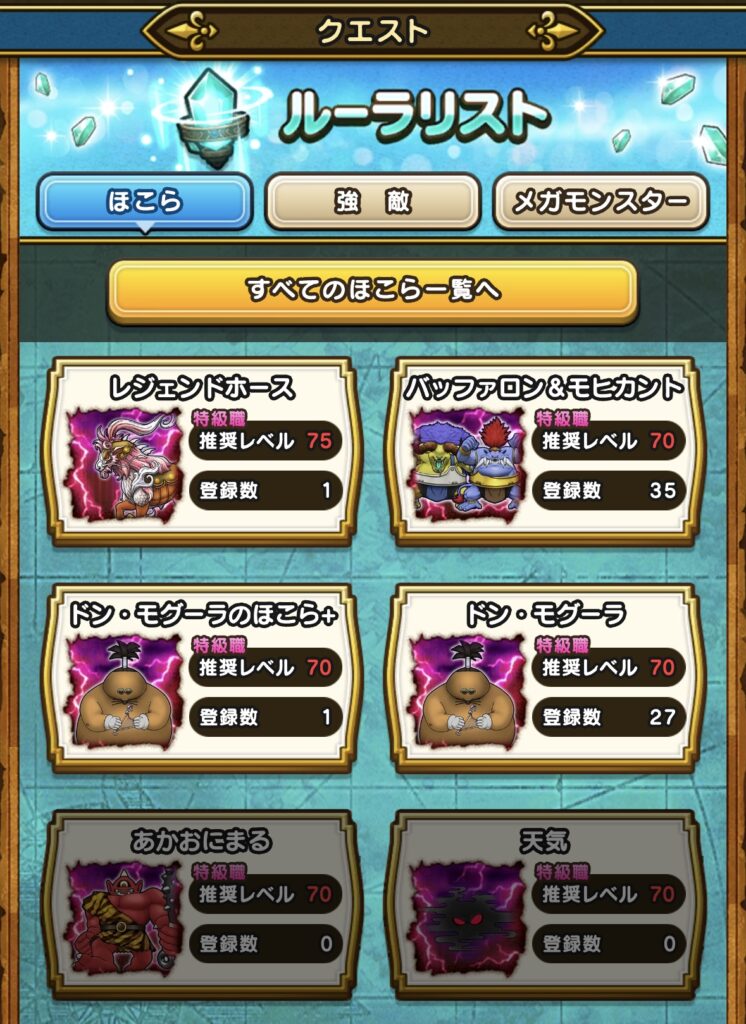The image size is (746, 1024).
Task: Open the 天気 card
Action: coord(544,903)
